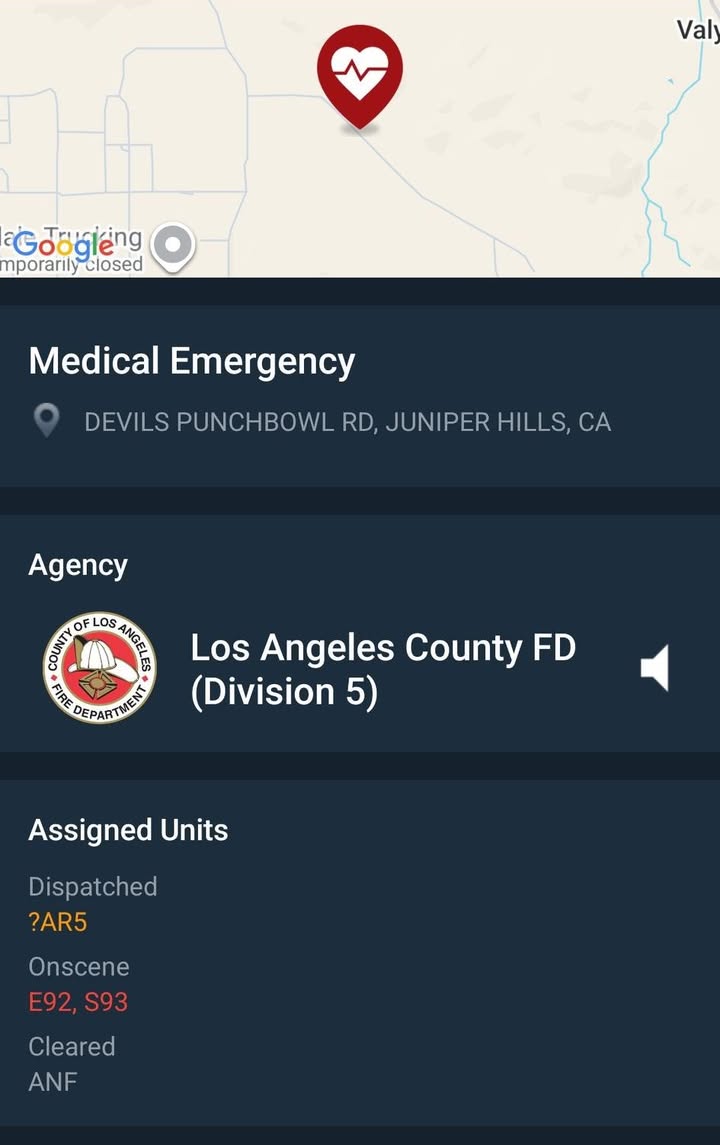Tap the medical emergency map pin
720x1145 pixels.
click(x=359, y=77)
